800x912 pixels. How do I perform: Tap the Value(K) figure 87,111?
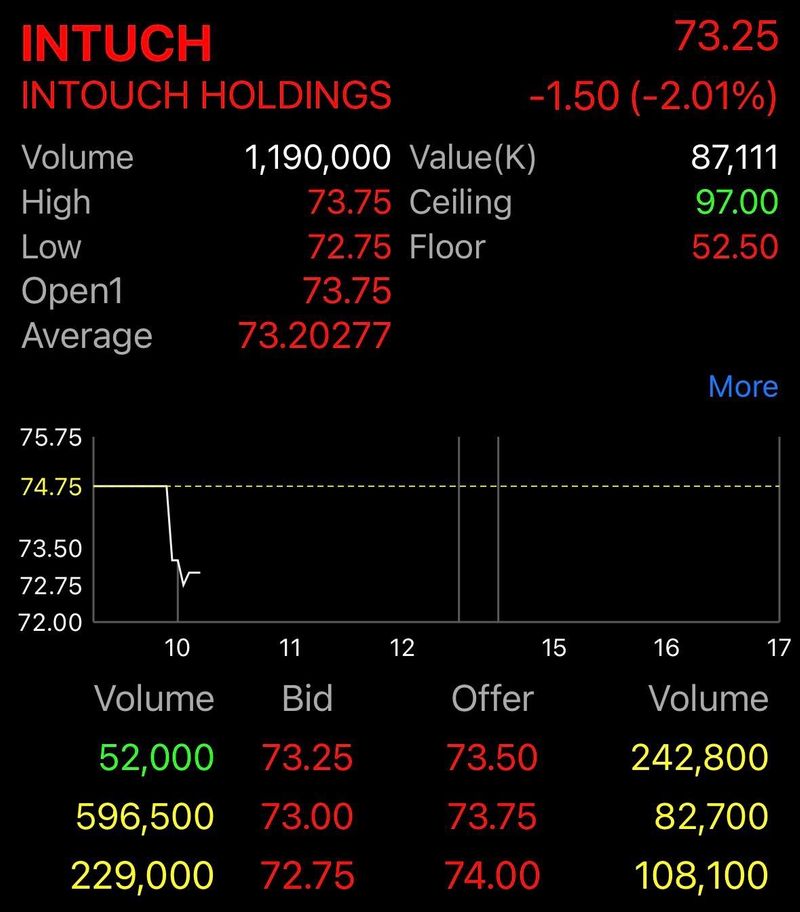pyautogui.click(x=733, y=157)
